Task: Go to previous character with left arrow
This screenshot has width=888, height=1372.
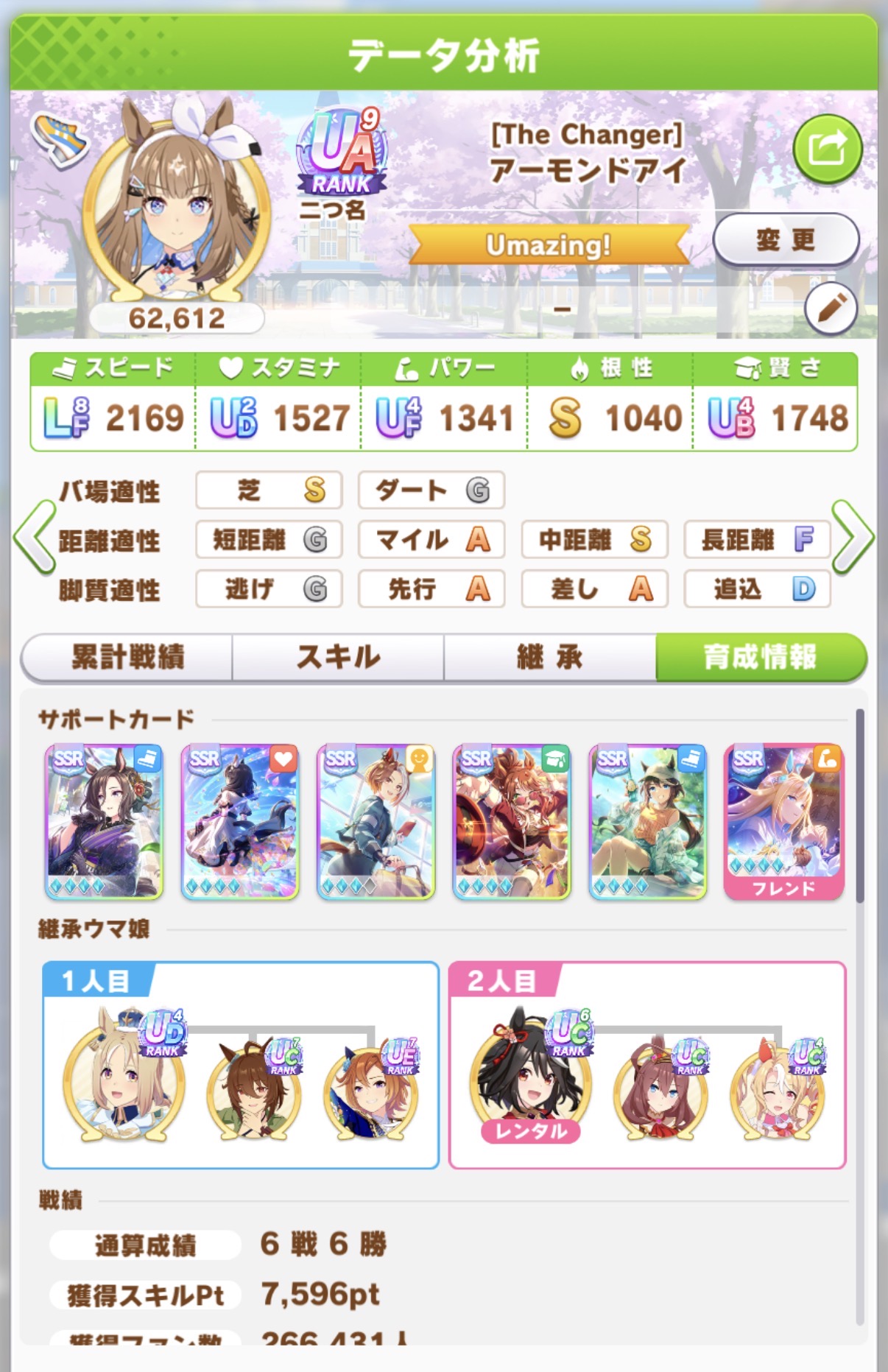Action: click(34, 538)
